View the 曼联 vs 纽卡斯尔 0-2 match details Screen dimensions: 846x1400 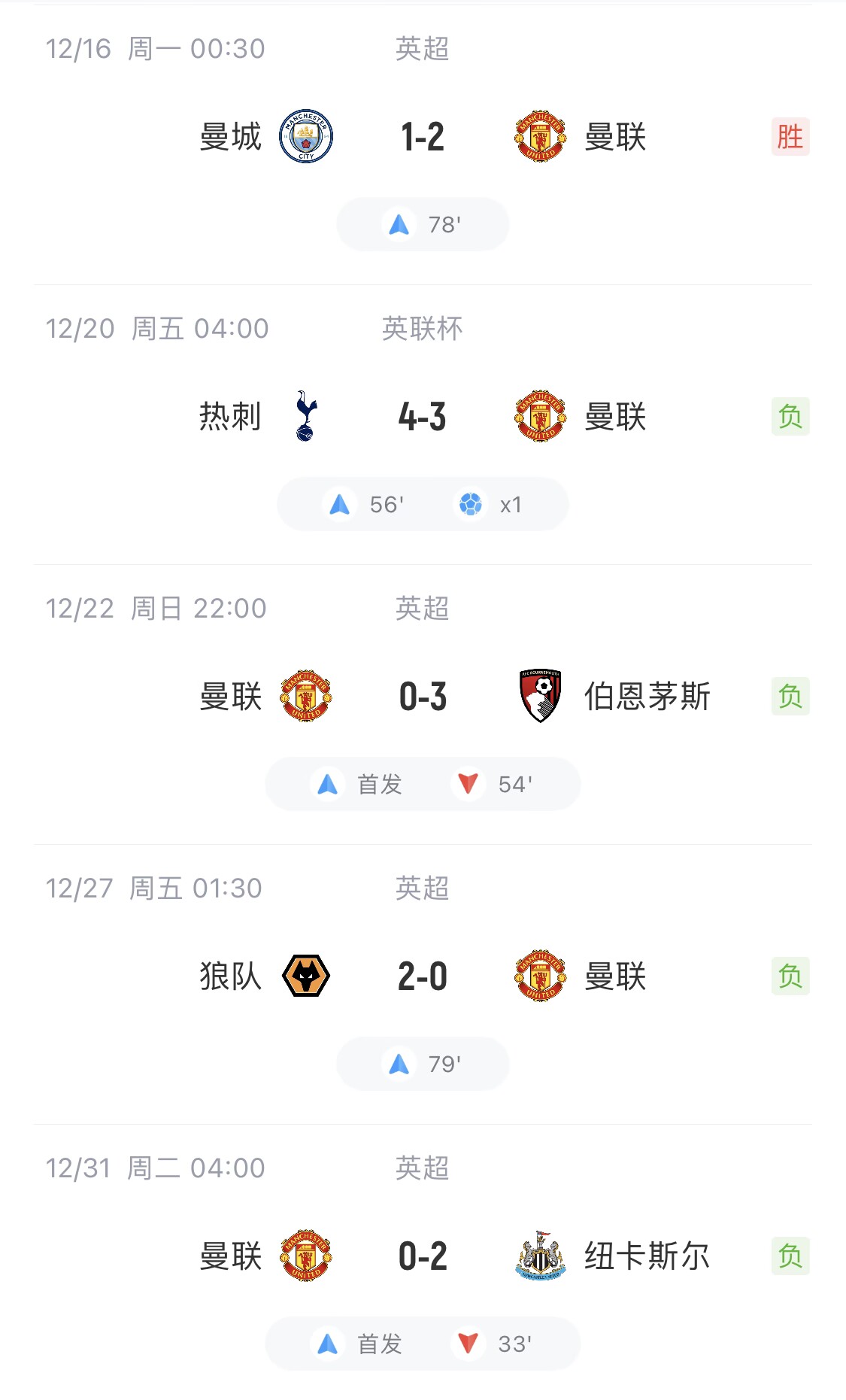pyautogui.click(x=423, y=1256)
